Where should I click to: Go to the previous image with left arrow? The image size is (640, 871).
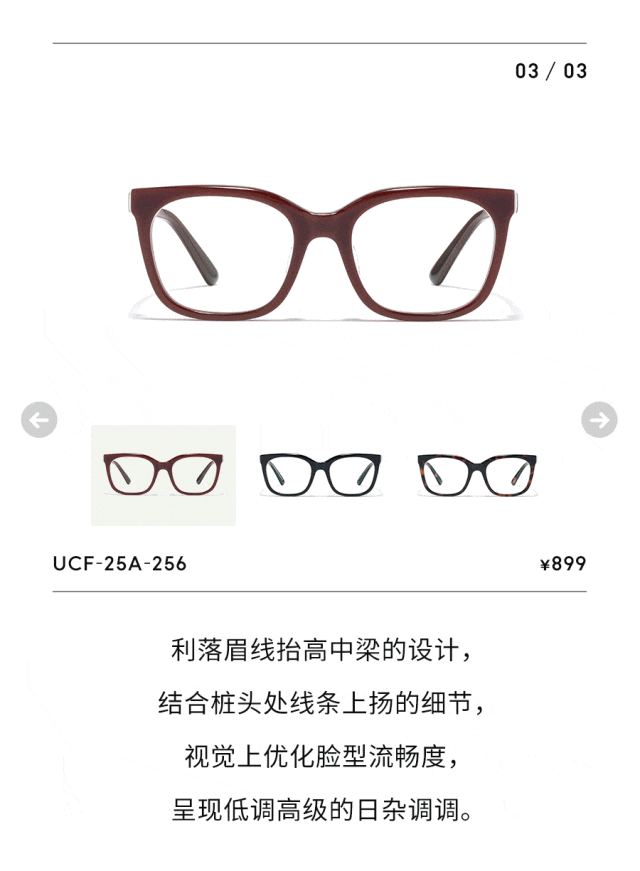tap(38, 420)
